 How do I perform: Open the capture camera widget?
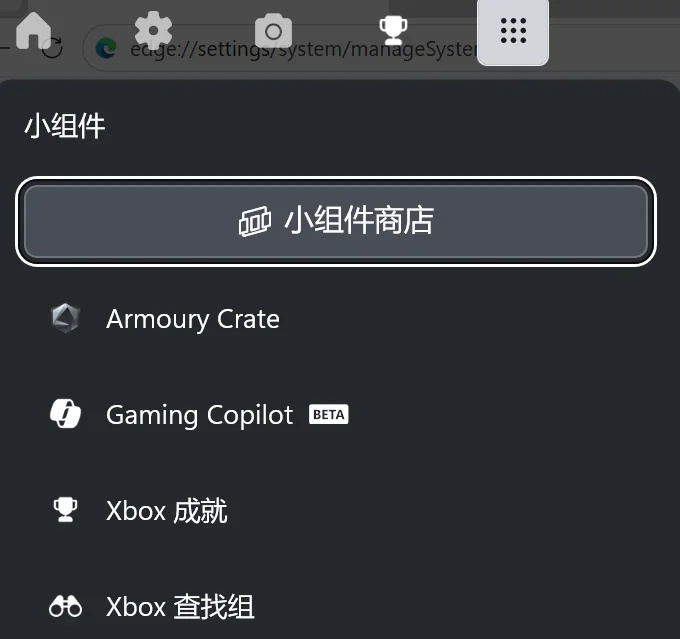[273, 30]
